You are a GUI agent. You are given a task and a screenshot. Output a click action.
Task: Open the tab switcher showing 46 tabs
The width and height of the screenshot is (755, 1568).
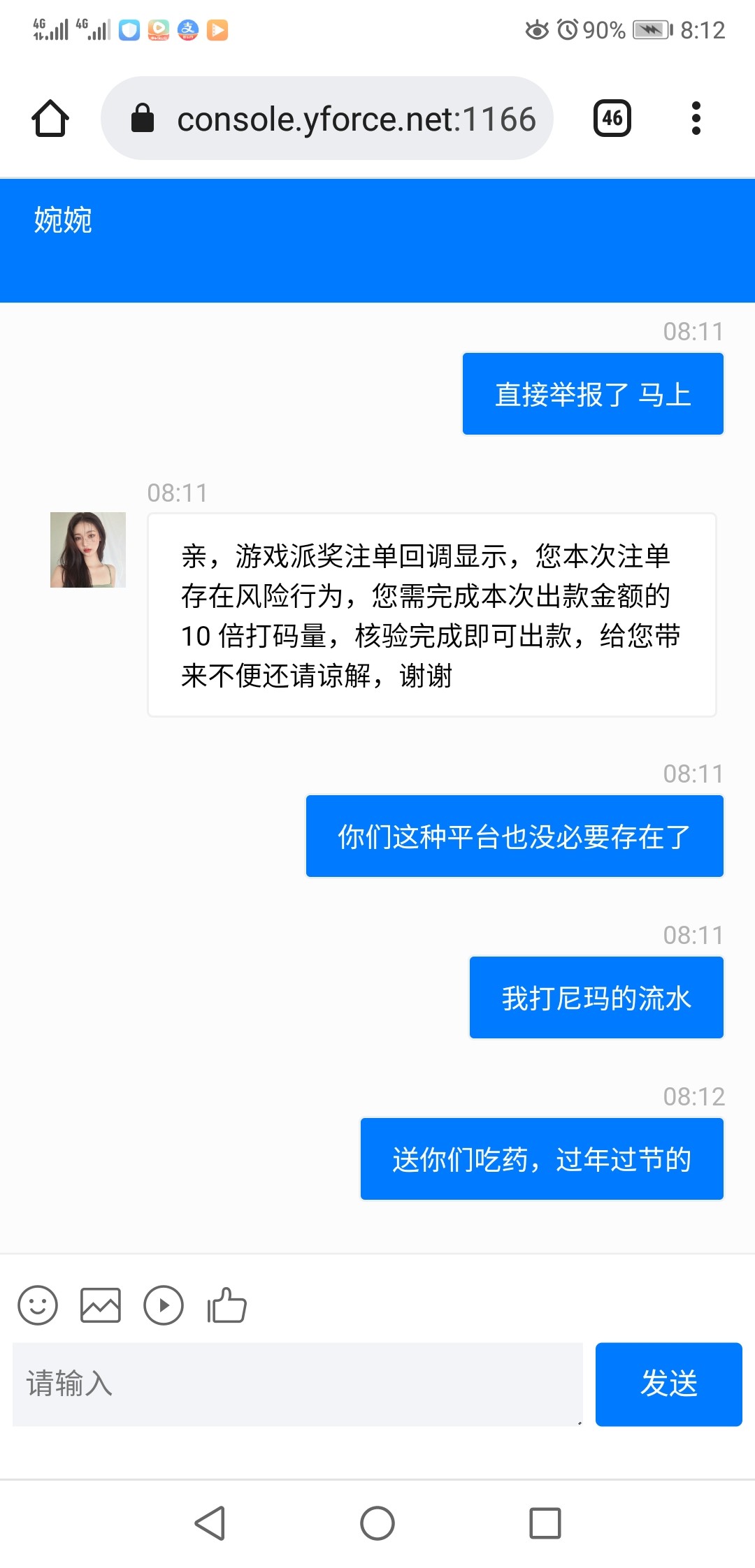[x=613, y=116]
